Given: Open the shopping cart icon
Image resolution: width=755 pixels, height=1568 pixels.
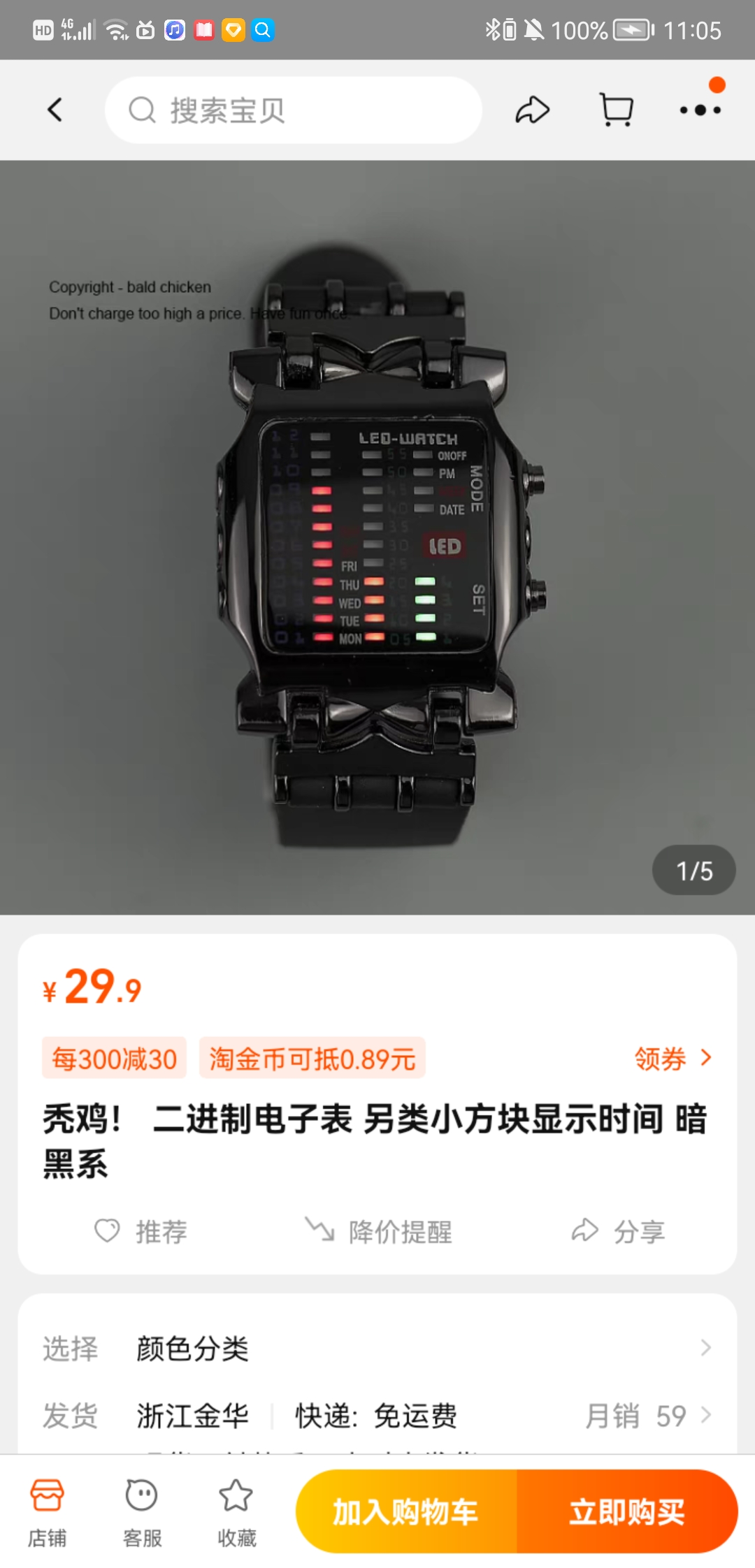Looking at the screenshot, I should (616, 110).
